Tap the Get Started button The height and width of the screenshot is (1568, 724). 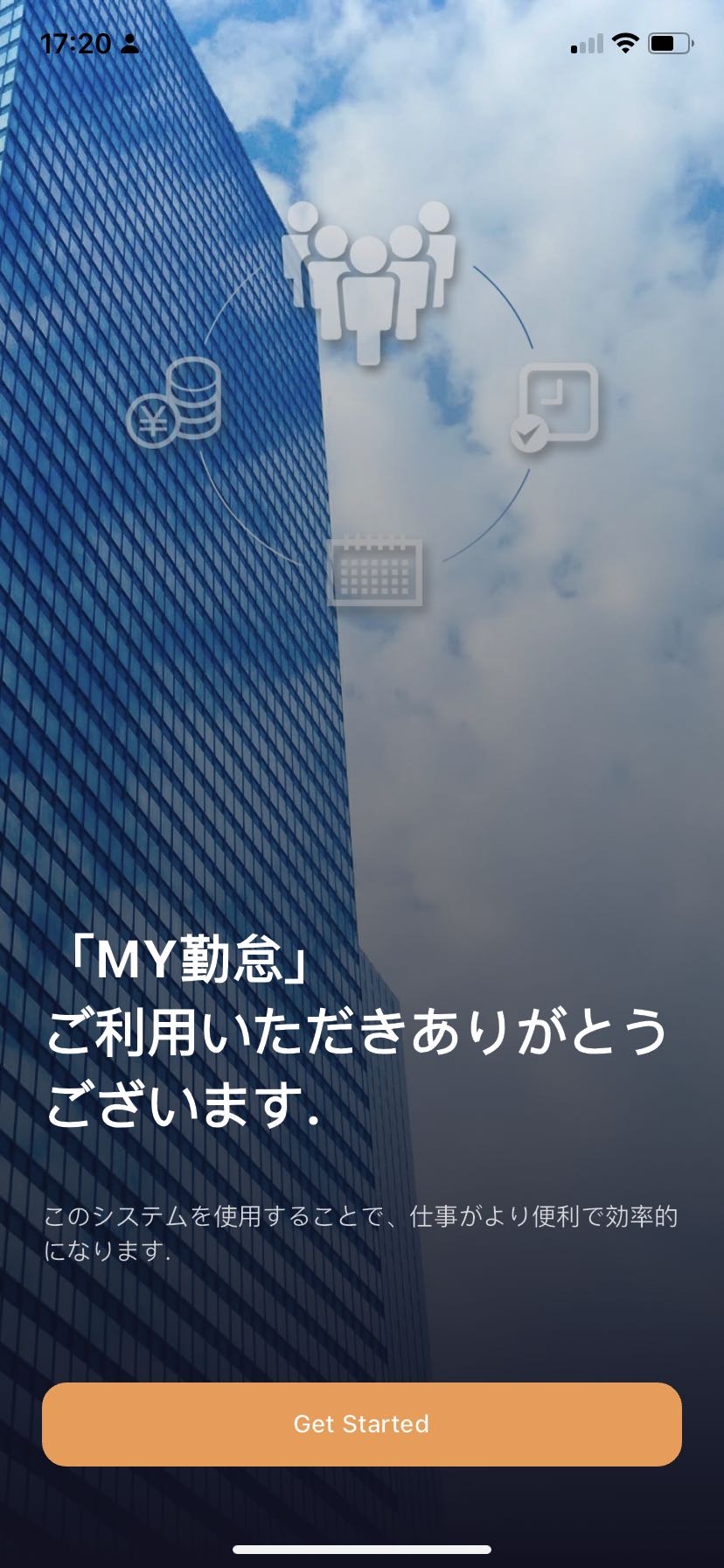click(361, 1424)
